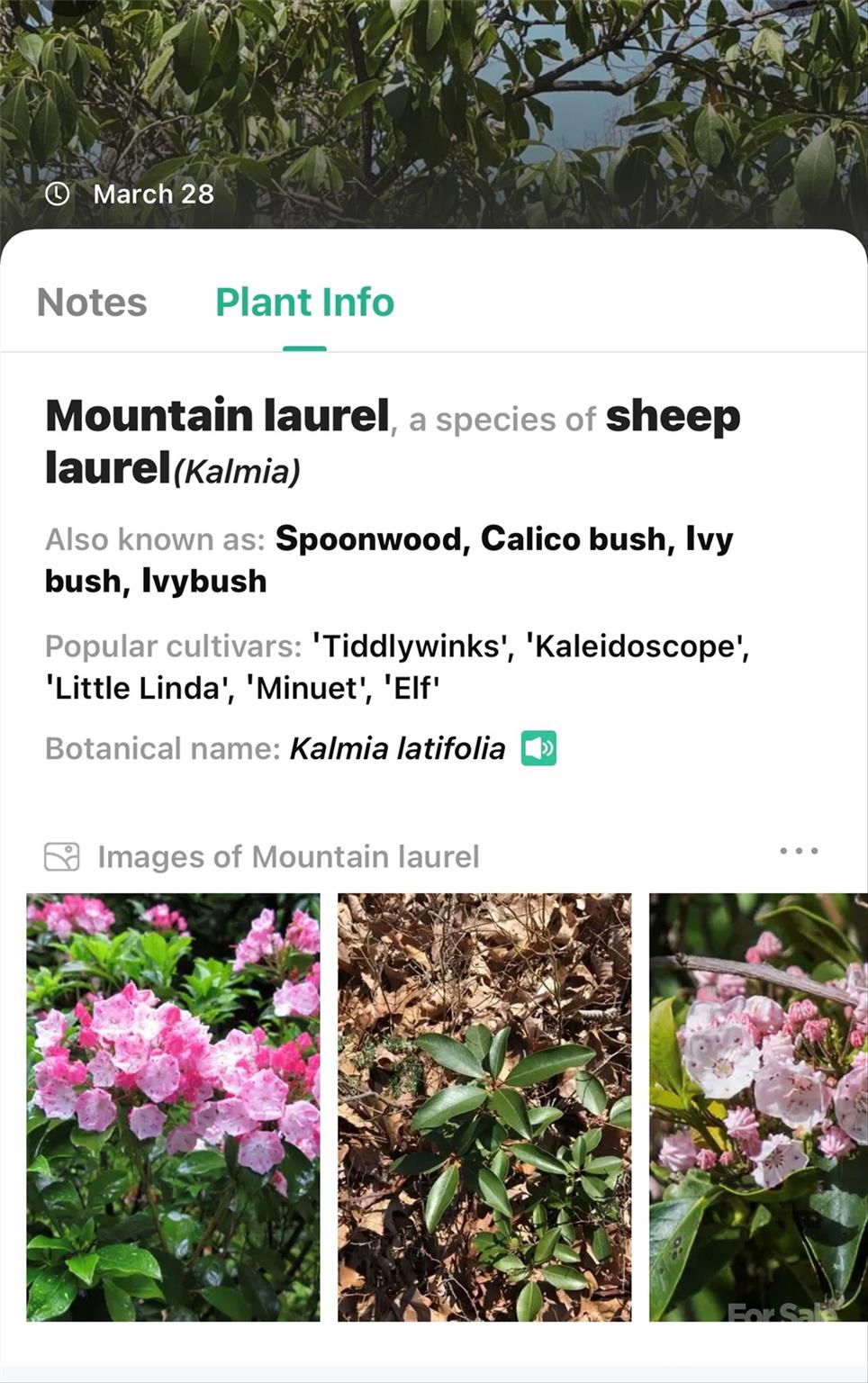The height and width of the screenshot is (1383, 868).
Task: Select the Plant Info tab
Action: [304, 303]
